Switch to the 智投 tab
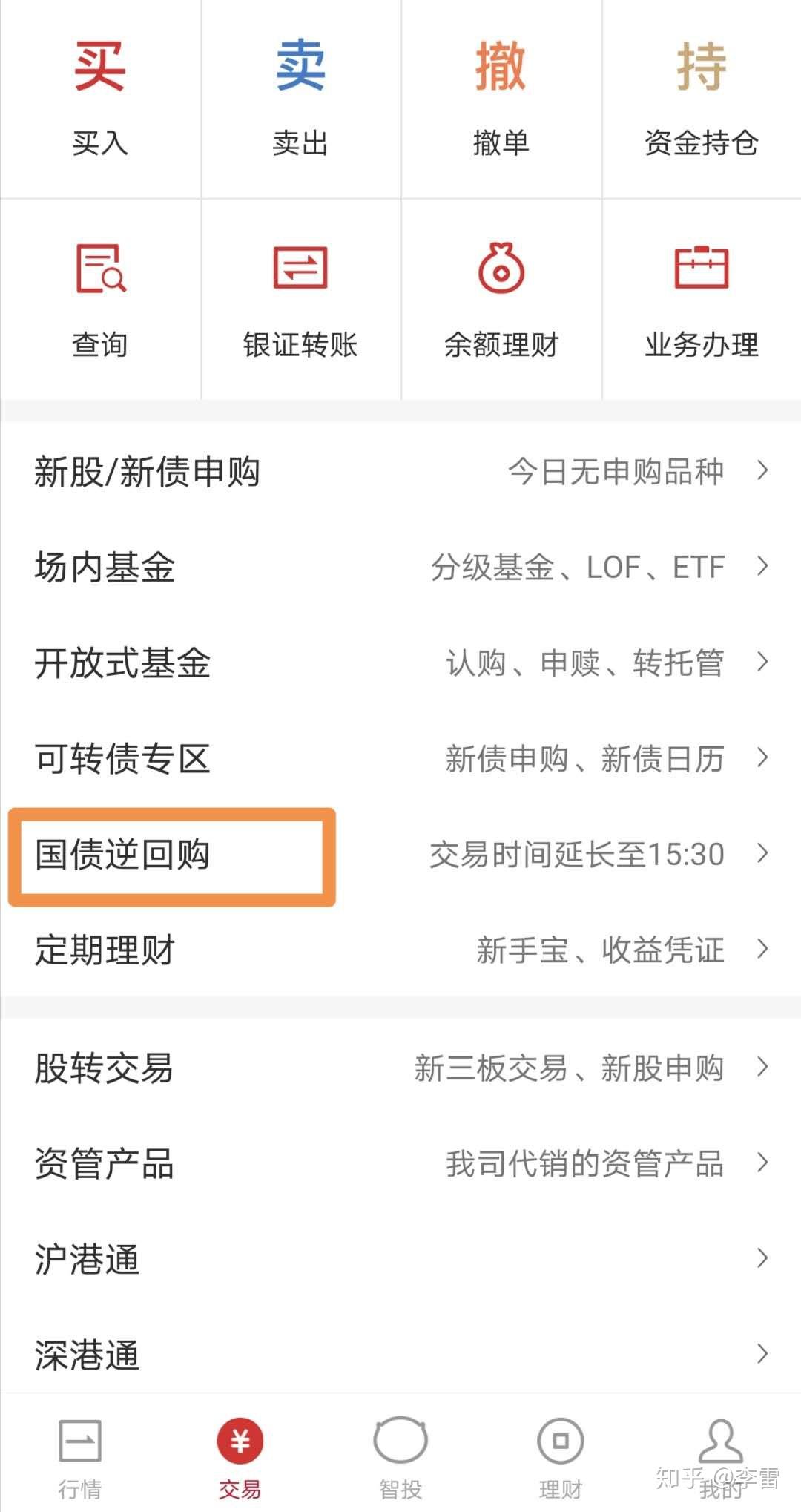Image resolution: width=801 pixels, height=1512 pixels. click(400, 1456)
